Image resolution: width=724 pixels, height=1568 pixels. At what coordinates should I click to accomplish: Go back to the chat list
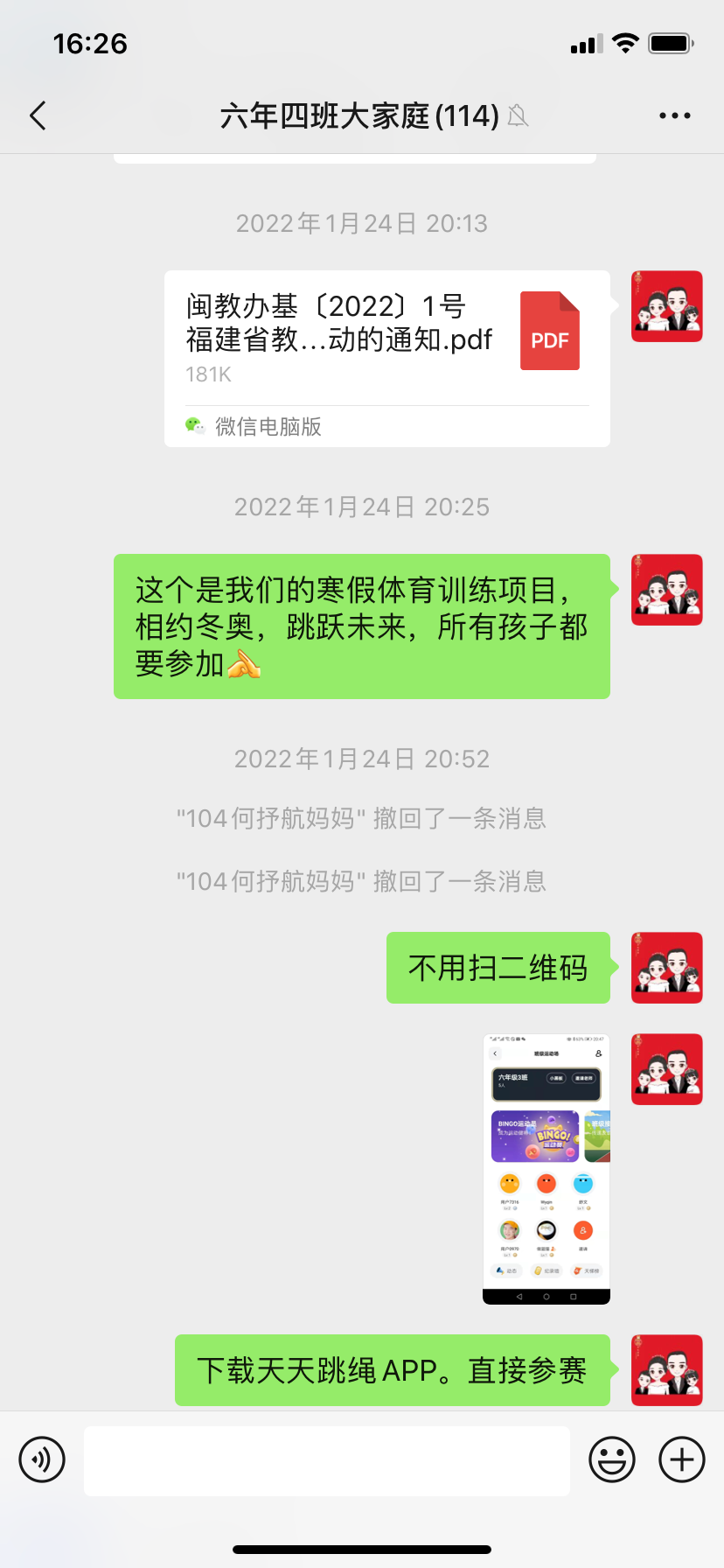click(38, 115)
